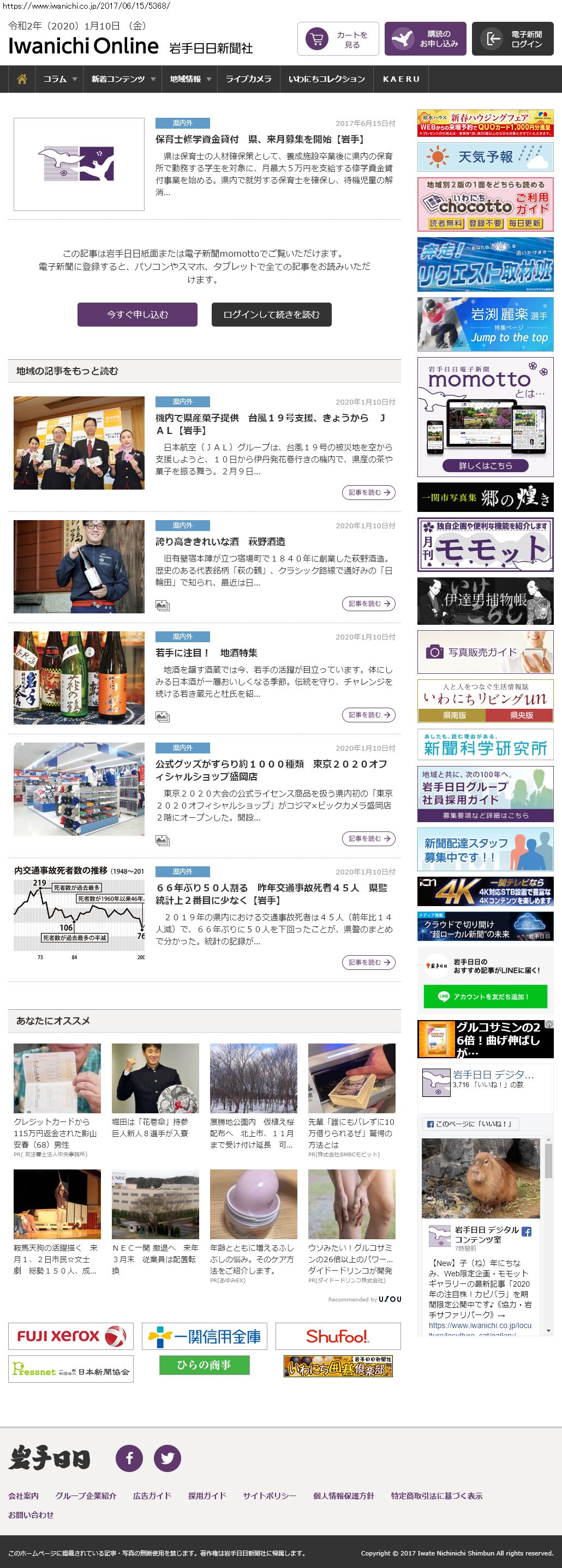Screen dimensions: 562x1568
Task: Go to ライブカメラ page
Action: [248, 79]
